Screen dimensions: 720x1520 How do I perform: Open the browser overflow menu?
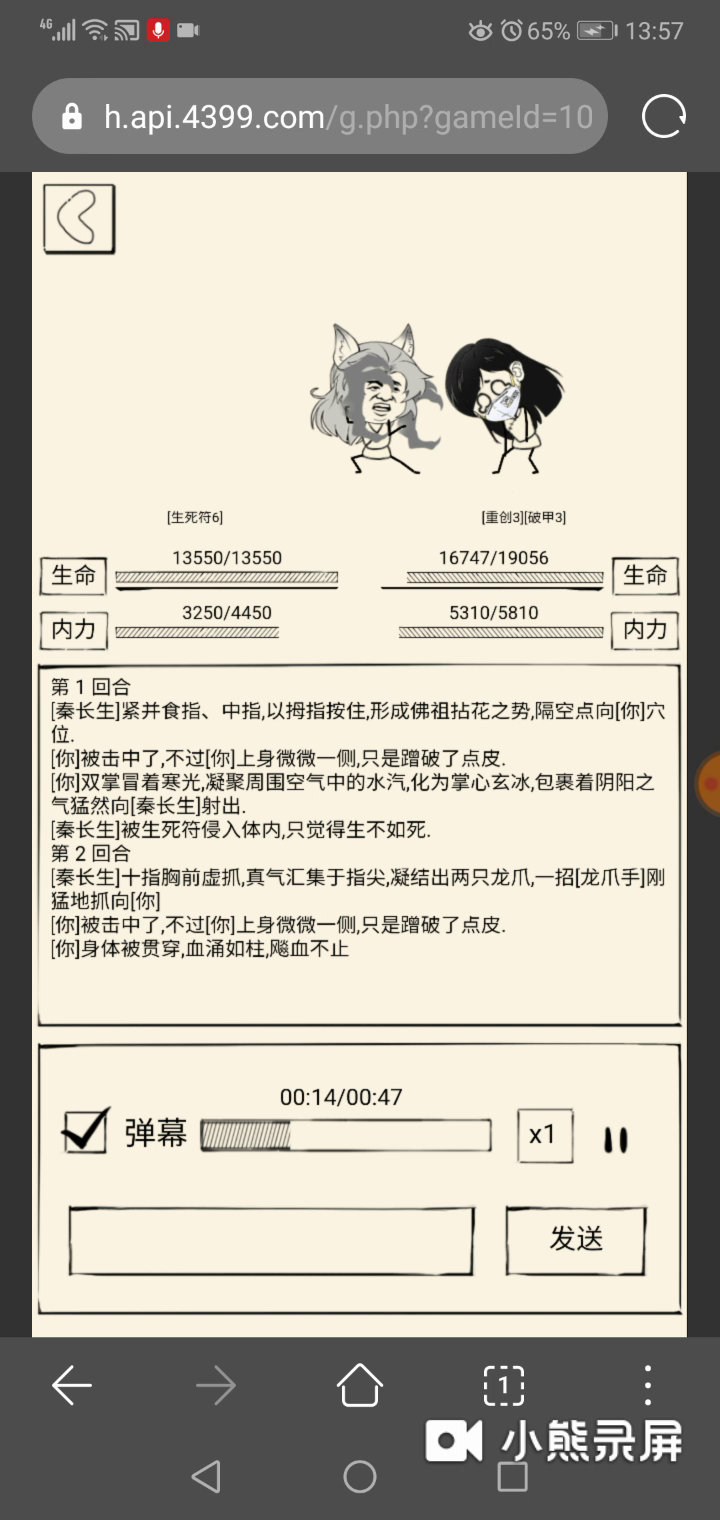pyautogui.click(x=648, y=1385)
